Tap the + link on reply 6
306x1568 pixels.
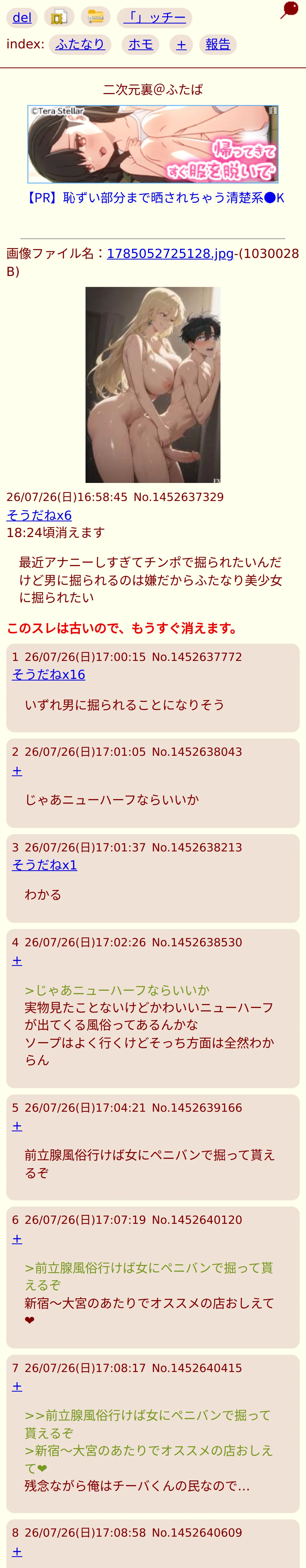(x=17, y=1239)
